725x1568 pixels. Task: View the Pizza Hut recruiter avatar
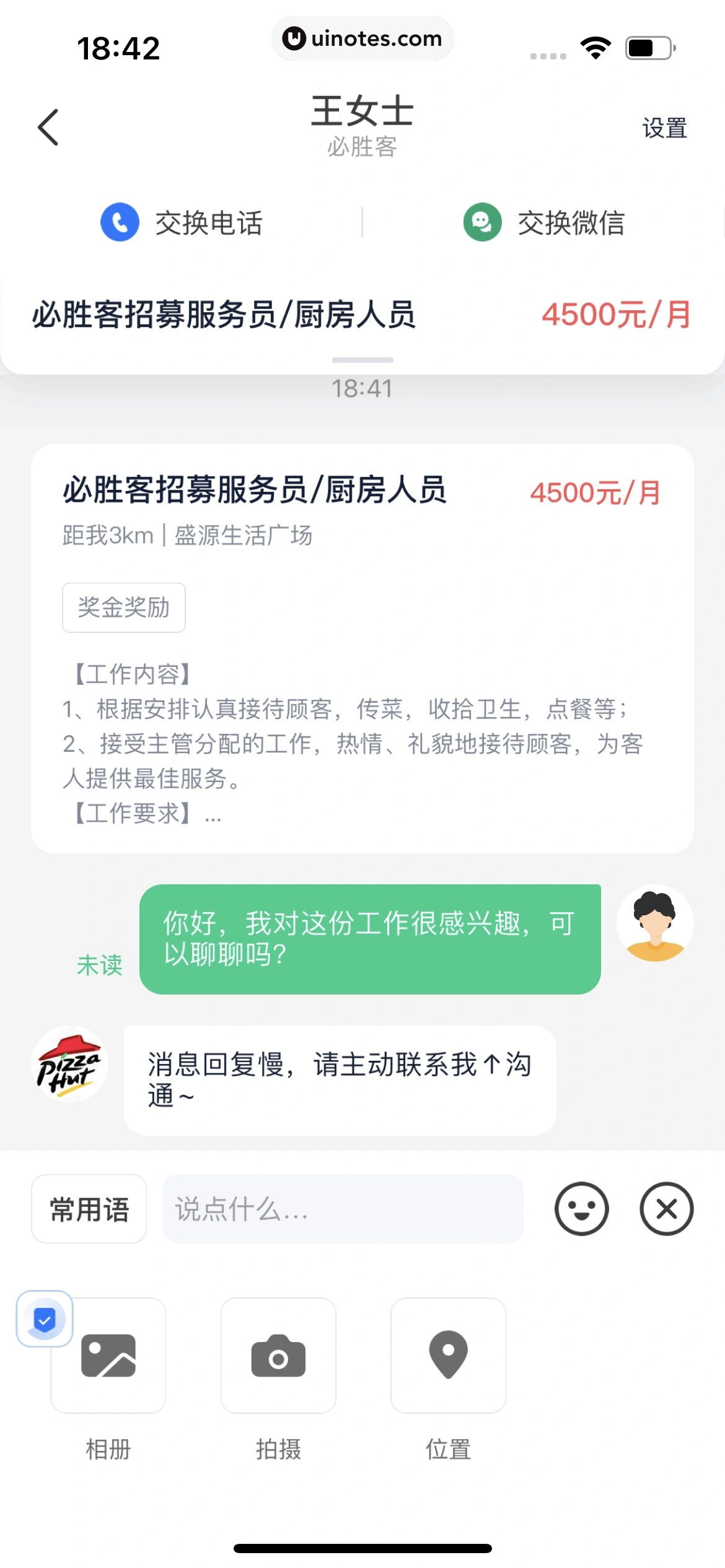[x=69, y=1064]
